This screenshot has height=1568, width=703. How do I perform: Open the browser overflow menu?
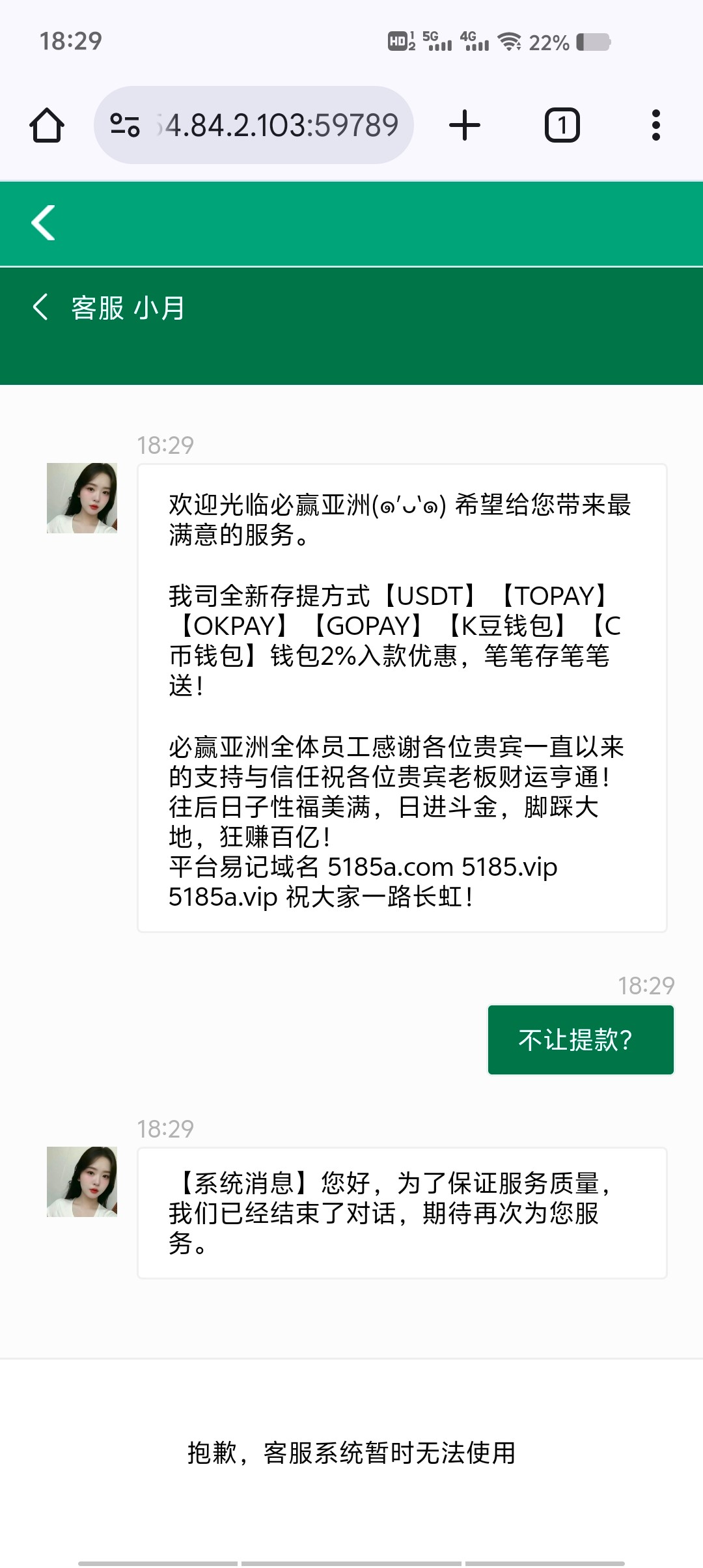655,125
